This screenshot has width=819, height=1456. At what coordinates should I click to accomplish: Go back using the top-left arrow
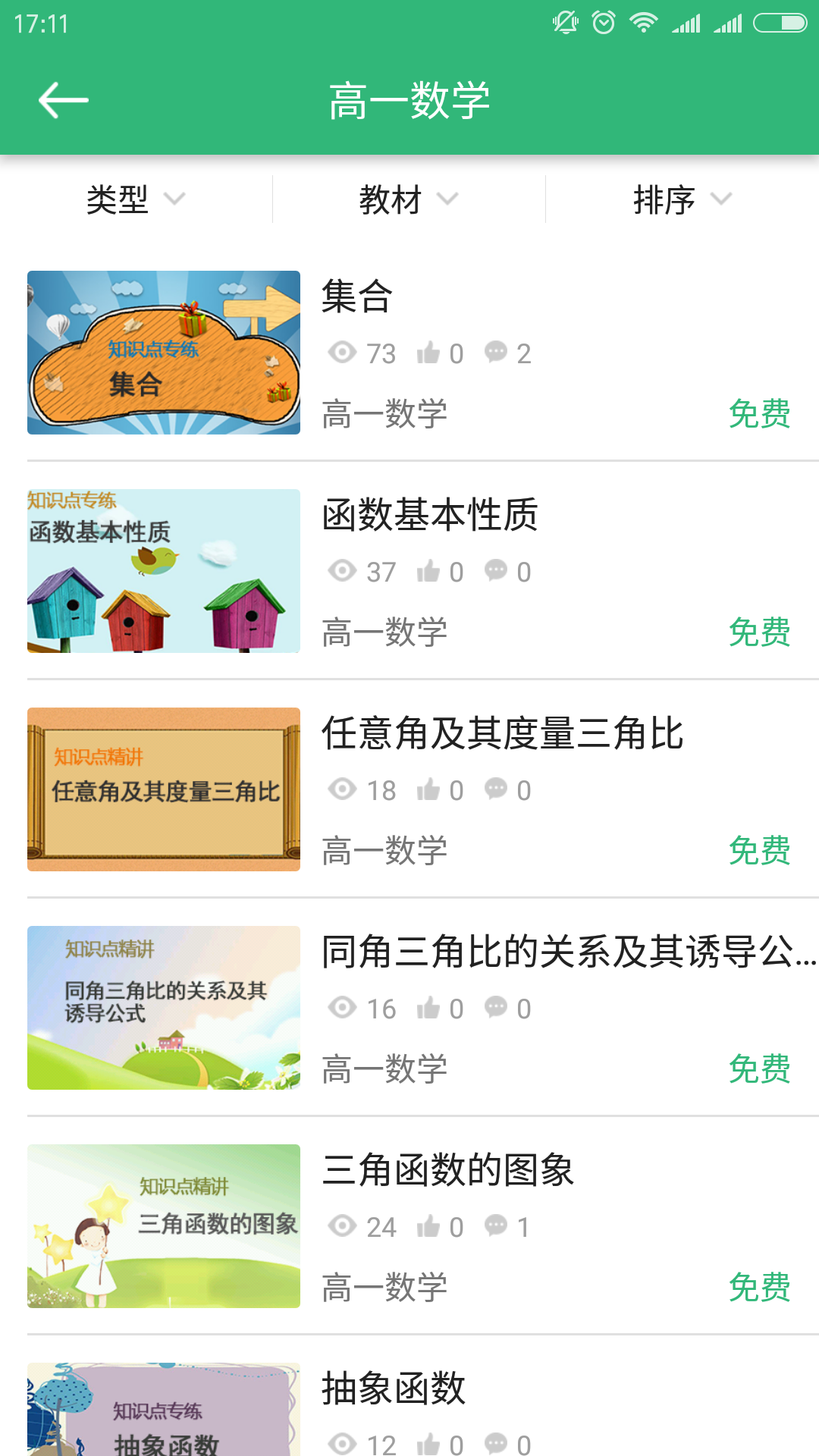[x=64, y=101]
